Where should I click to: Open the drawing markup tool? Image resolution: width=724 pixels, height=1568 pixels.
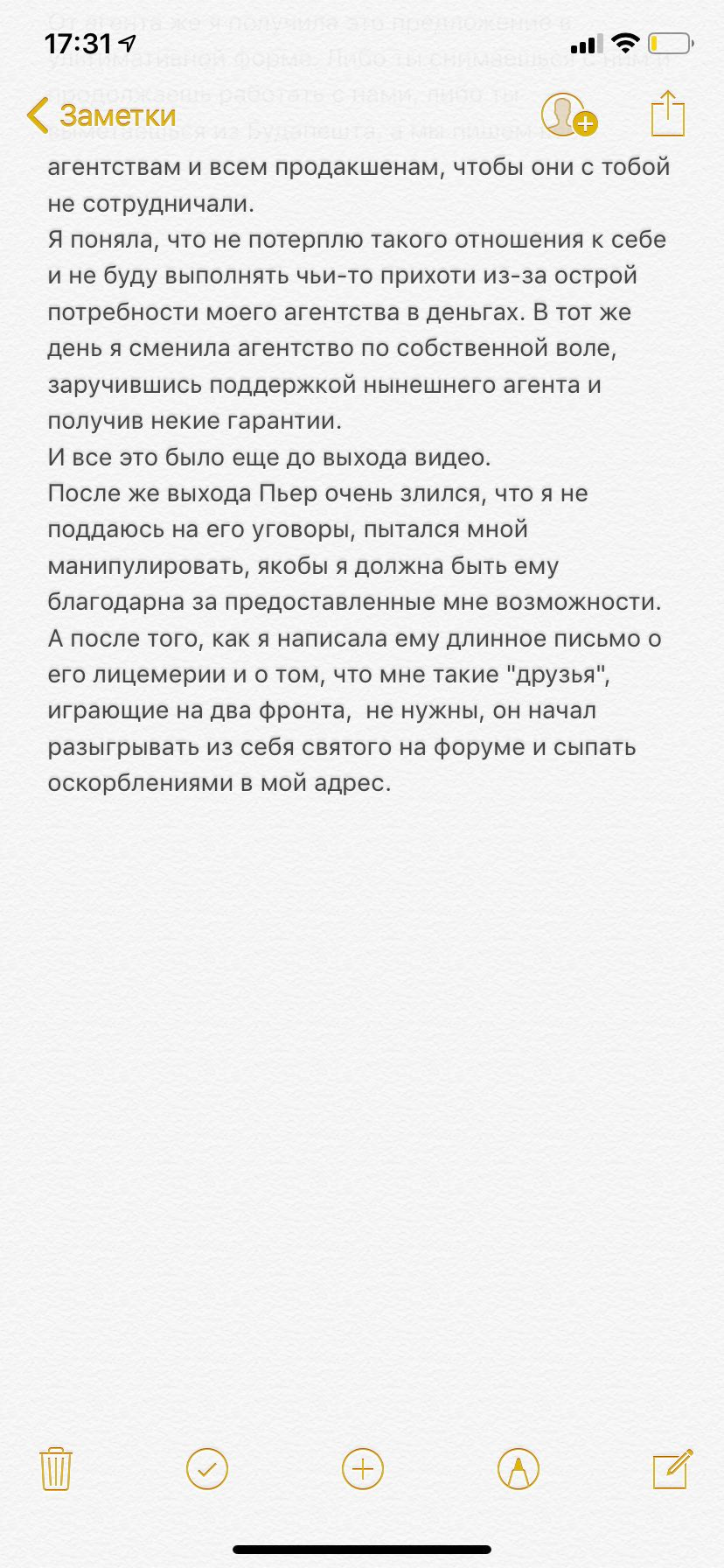[x=518, y=1469]
